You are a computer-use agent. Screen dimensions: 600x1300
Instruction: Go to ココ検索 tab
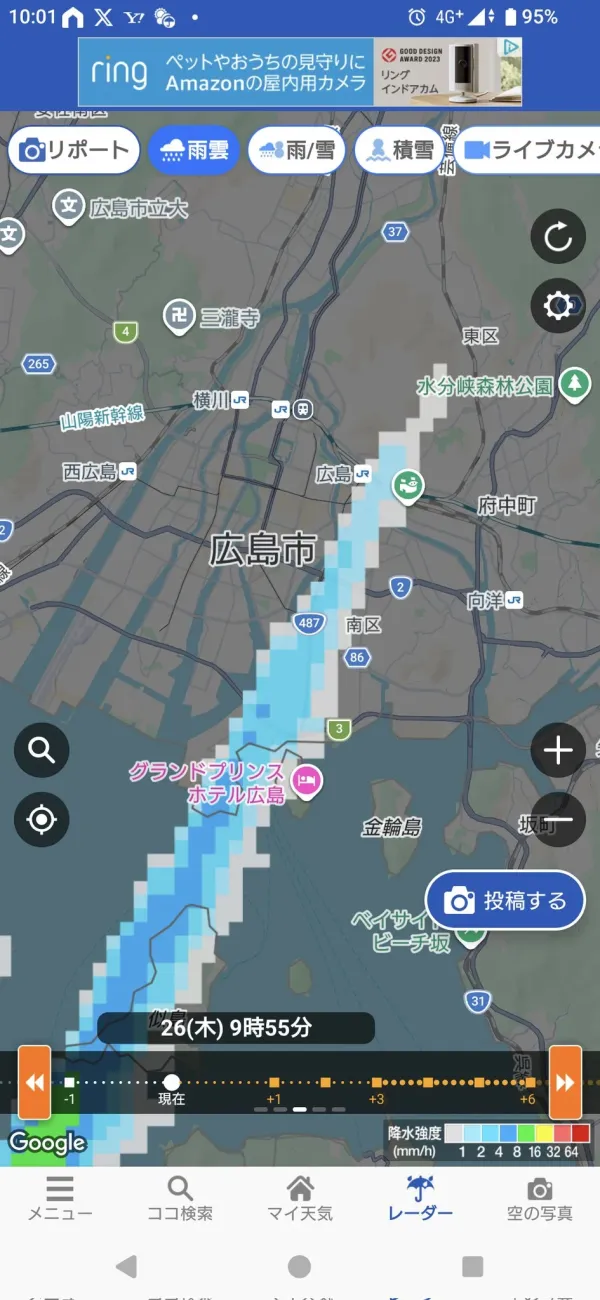(x=180, y=1198)
